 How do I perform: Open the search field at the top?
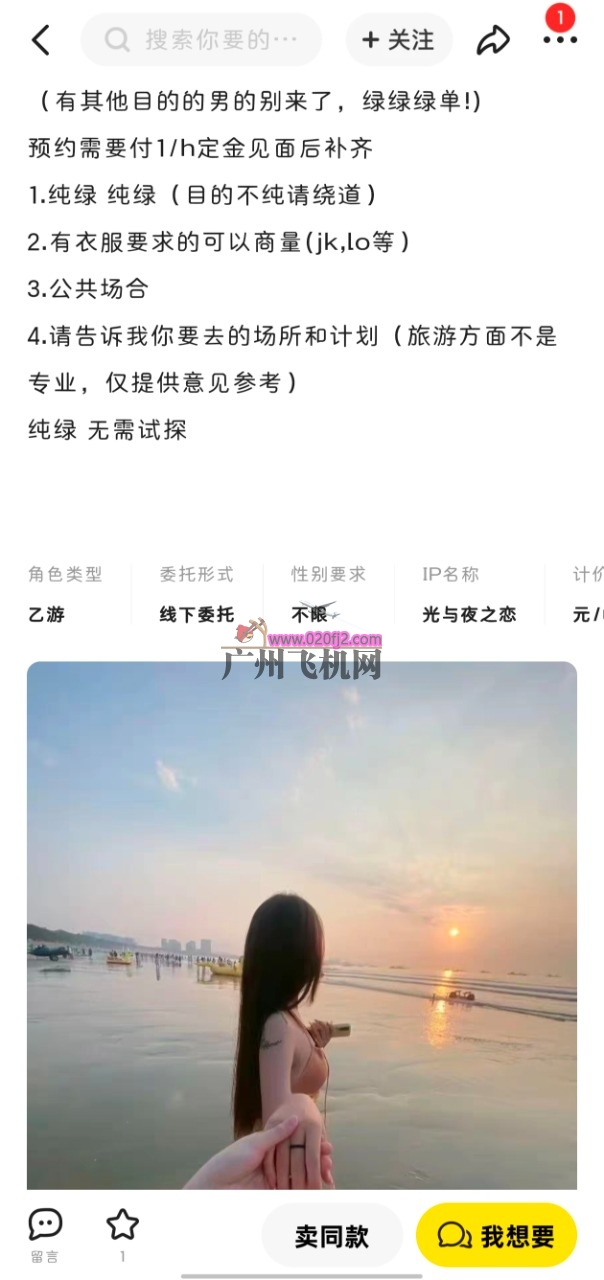click(x=202, y=40)
